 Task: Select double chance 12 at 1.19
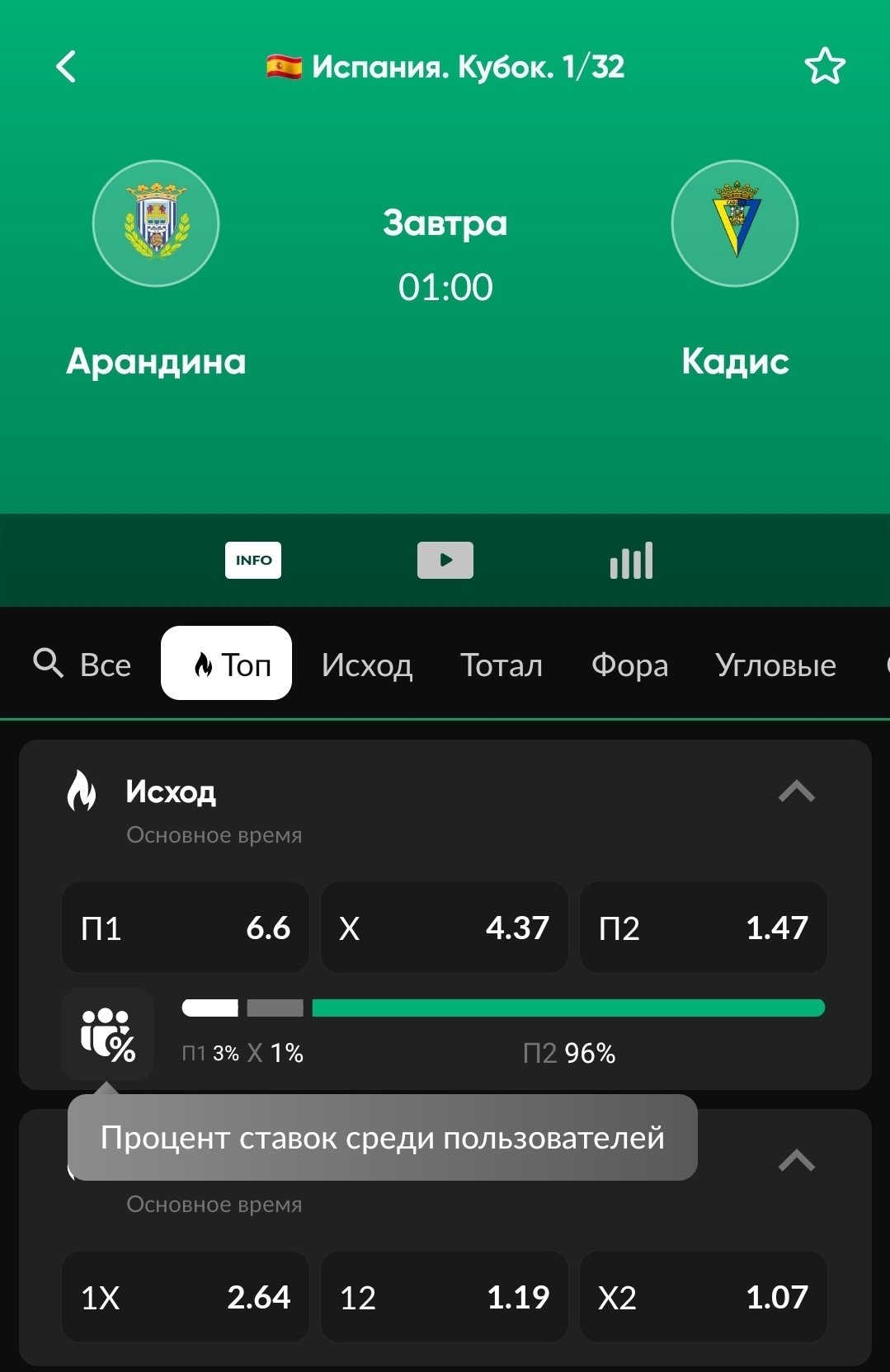tap(444, 1297)
